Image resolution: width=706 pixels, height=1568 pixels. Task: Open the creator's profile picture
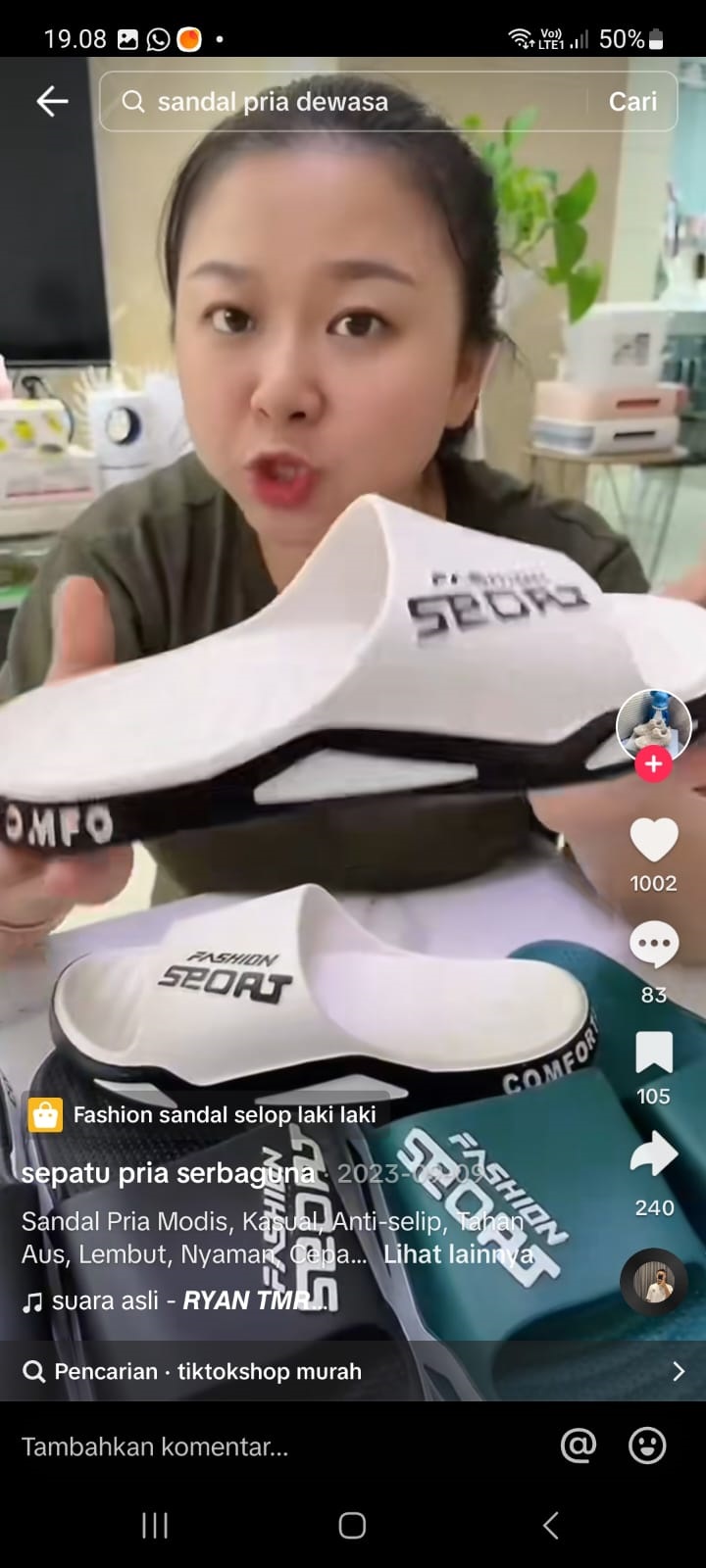pyautogui.click(x=653, y=725)
